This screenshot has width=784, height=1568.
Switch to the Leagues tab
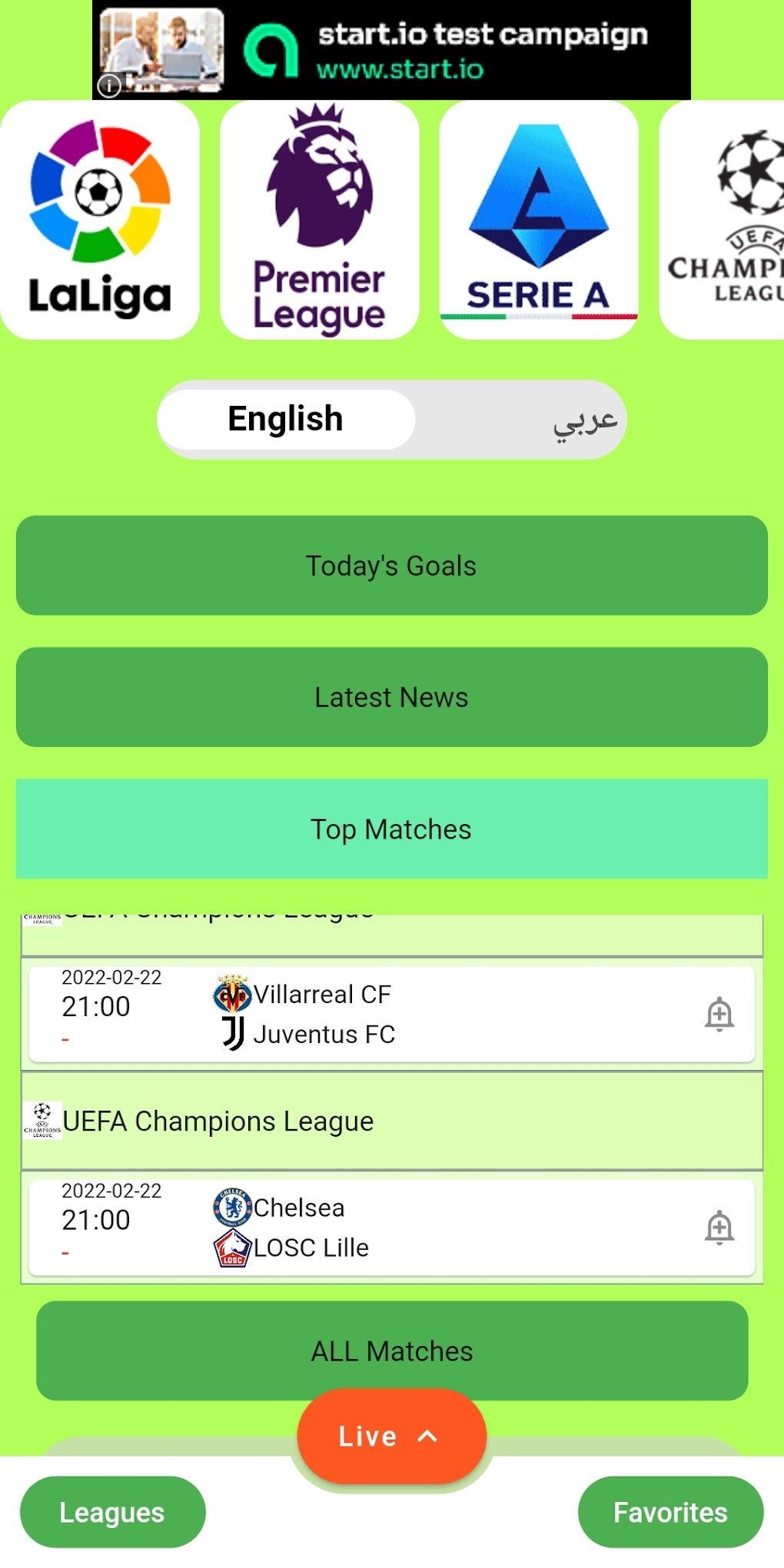pyautogui.click(x=111, y=1512)
